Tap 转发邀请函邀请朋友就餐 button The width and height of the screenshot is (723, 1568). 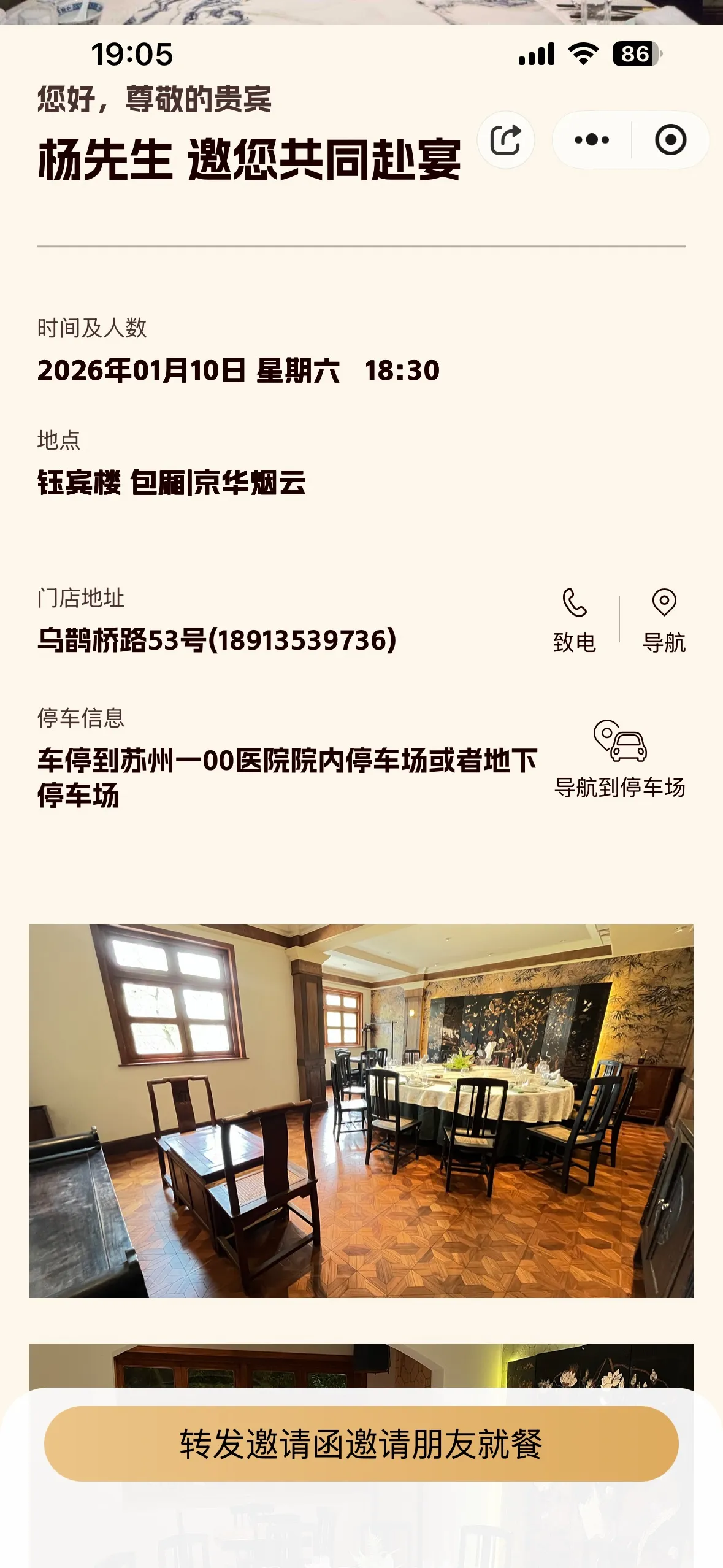tap(361, 1443)
